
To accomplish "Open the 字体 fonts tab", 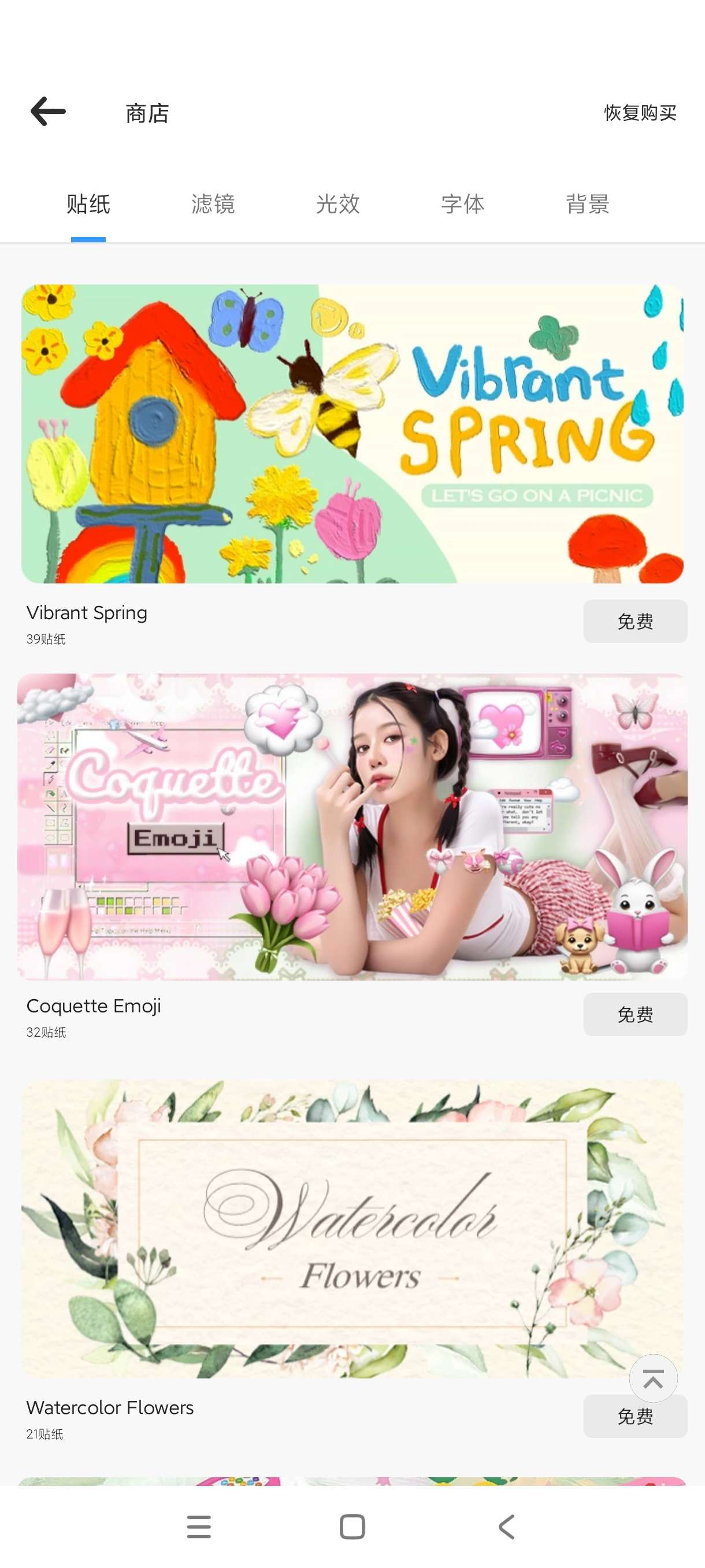I will tap(463, 204).
